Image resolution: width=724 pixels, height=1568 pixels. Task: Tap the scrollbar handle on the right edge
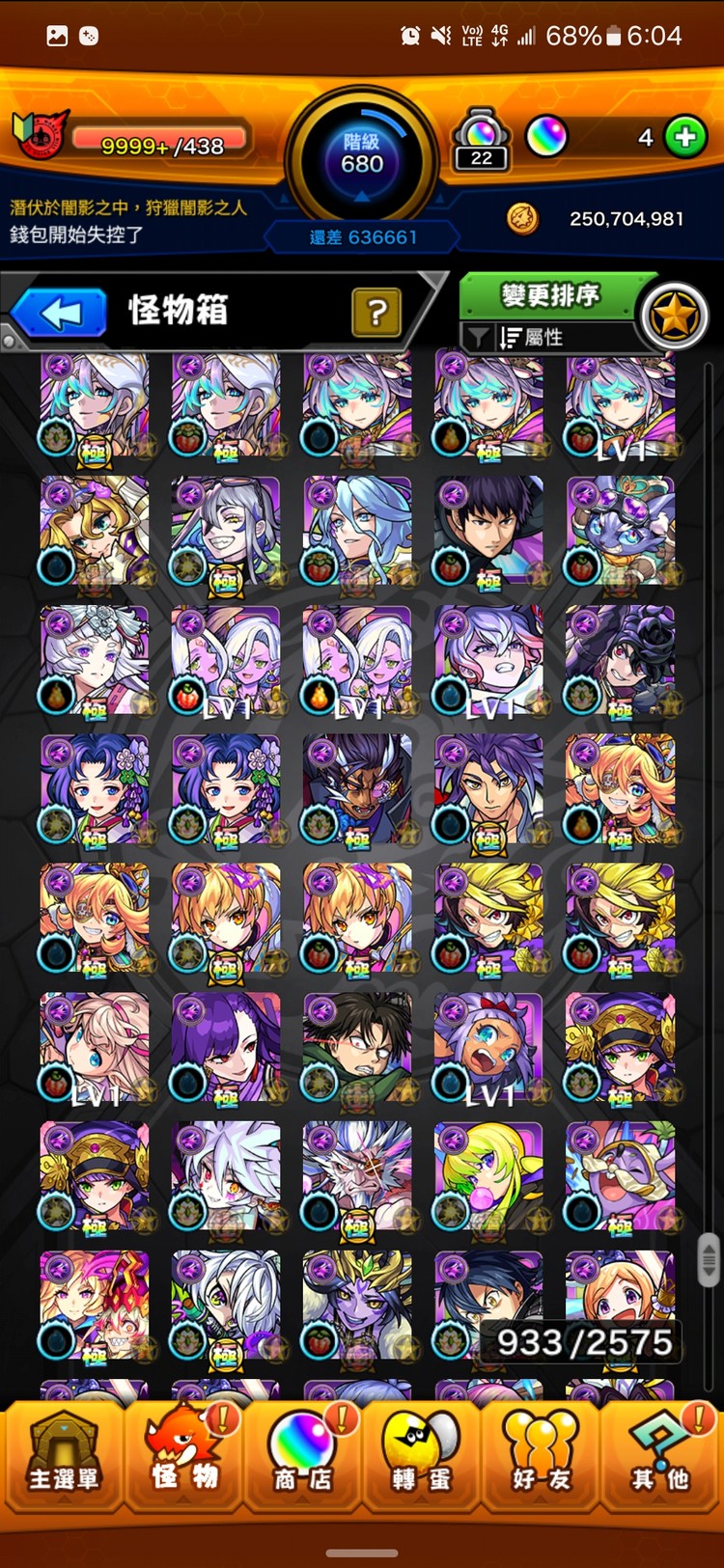(x=709, y=1259)
